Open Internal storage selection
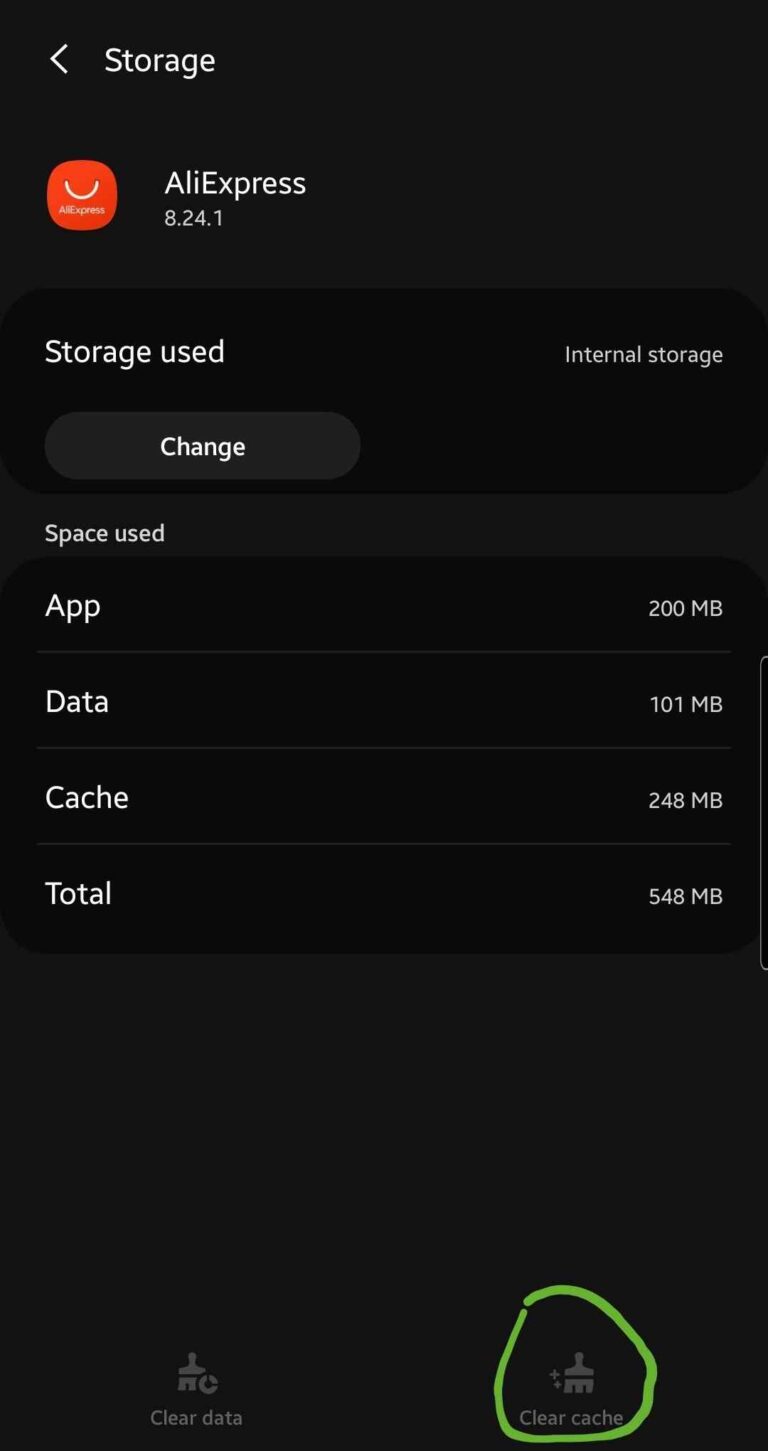Image resolution: width=768 pixels, height=1451 pixels. [643, 354]
